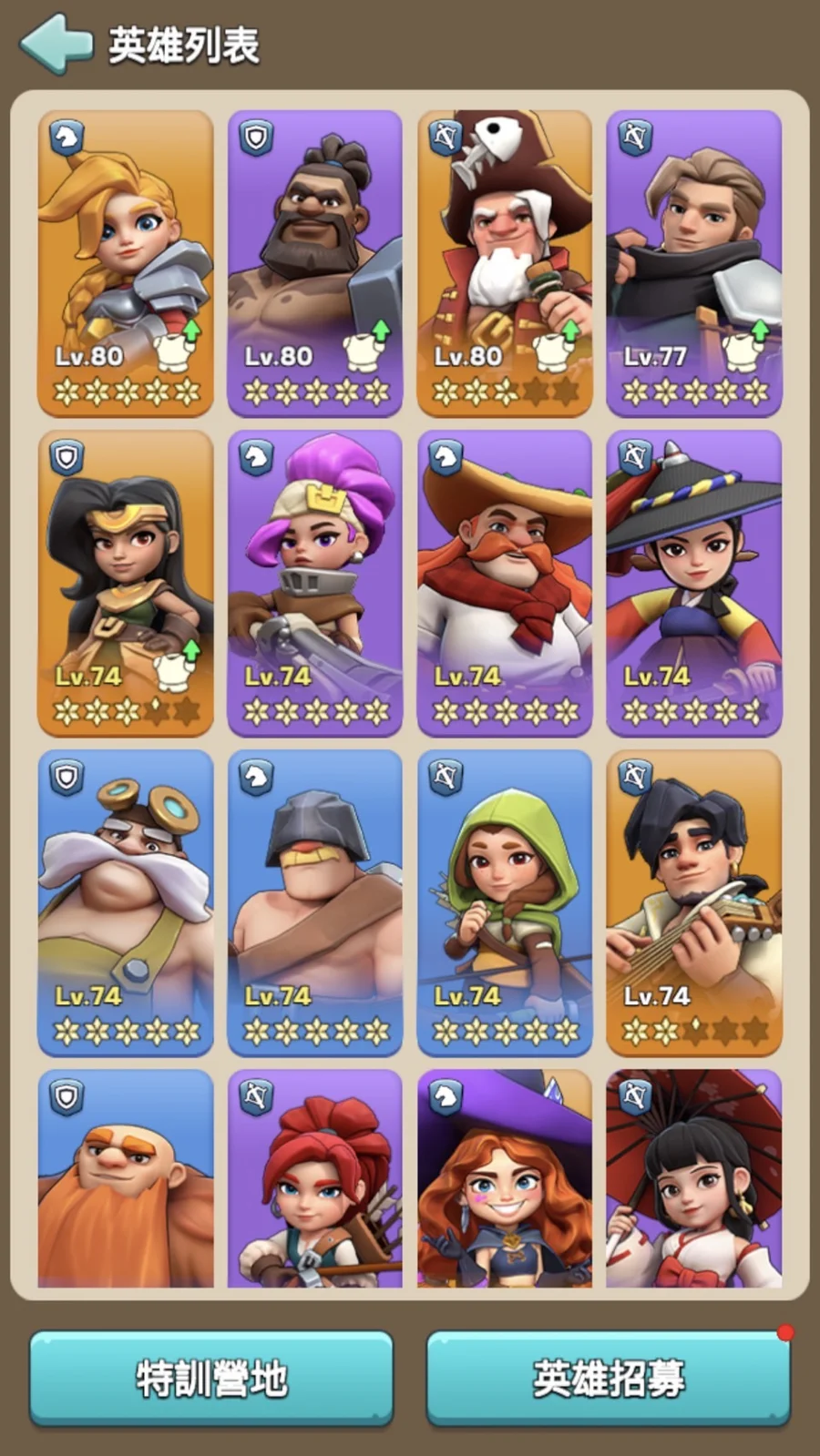This screenshot has height=1456, width=820.
Task: Open 英雄招募 hero recruitment
Action: click(x=608, y=1378)
